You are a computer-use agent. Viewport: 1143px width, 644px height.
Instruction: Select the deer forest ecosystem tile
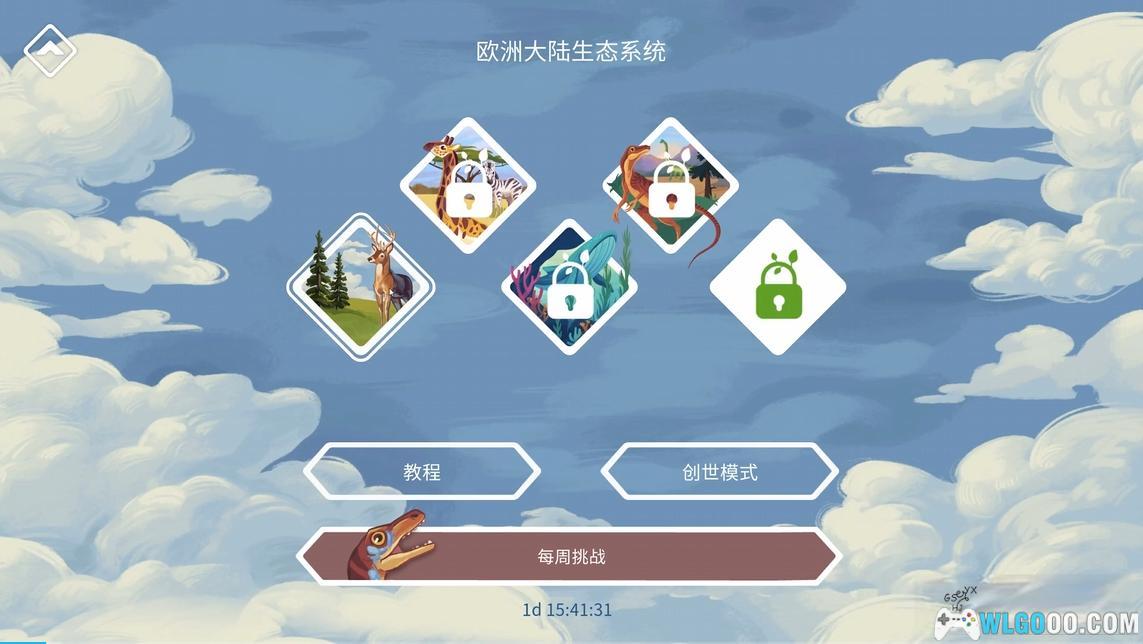[361, 287]
